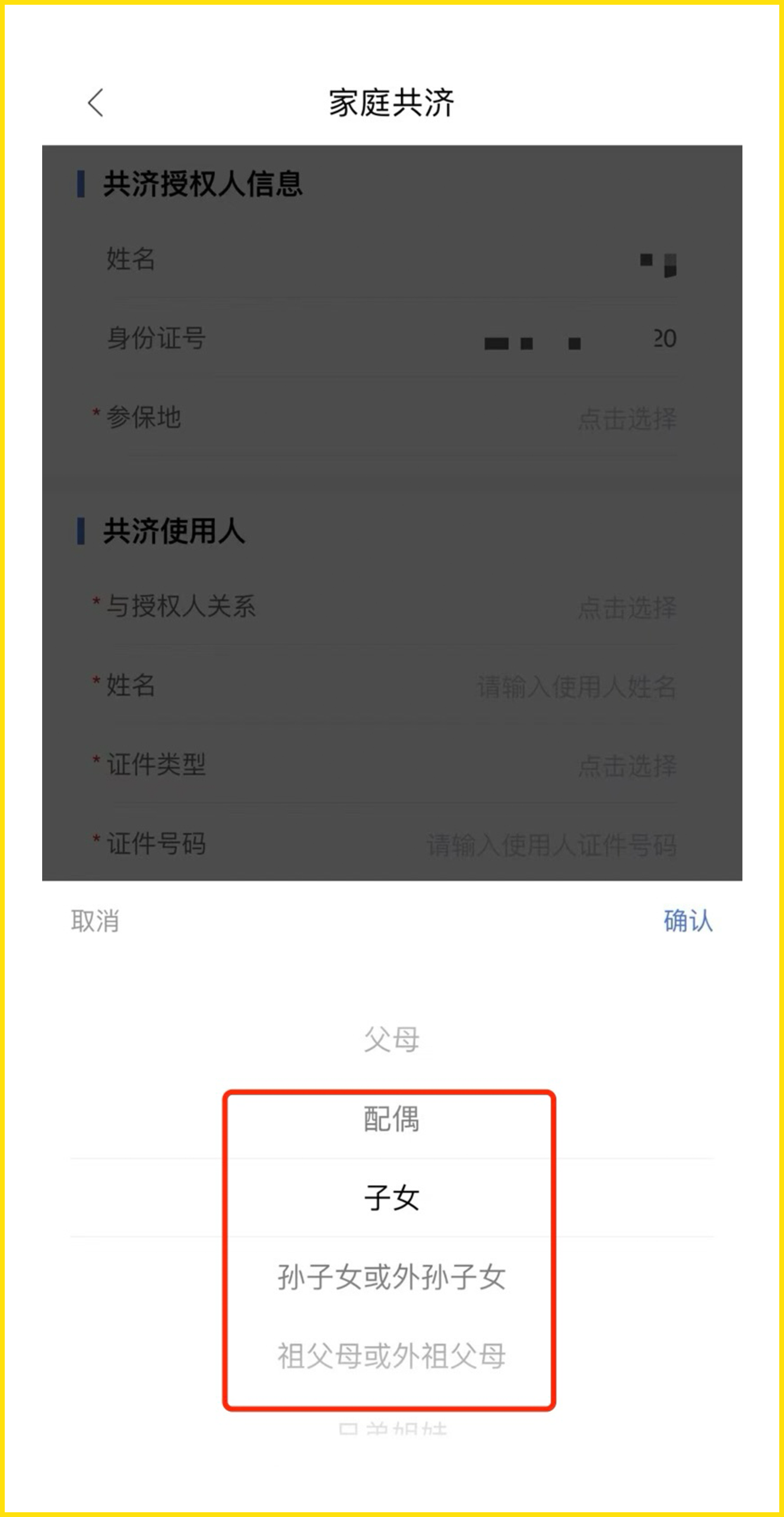Select 孙子女或外孙子女 option
This screenshot has width=784, height=1517.
[x=392, y=1277]
